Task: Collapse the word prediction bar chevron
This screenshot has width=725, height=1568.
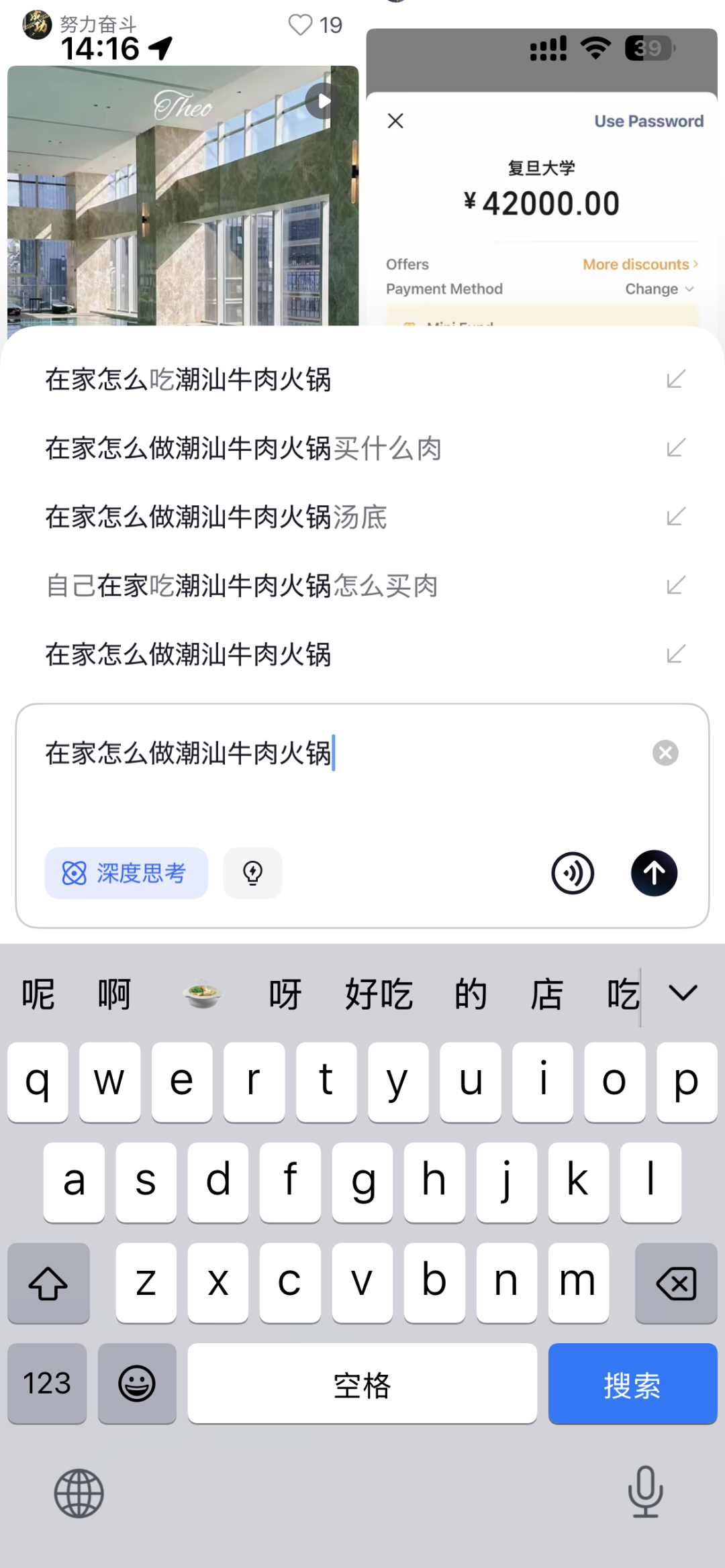Action: [682, 993]
